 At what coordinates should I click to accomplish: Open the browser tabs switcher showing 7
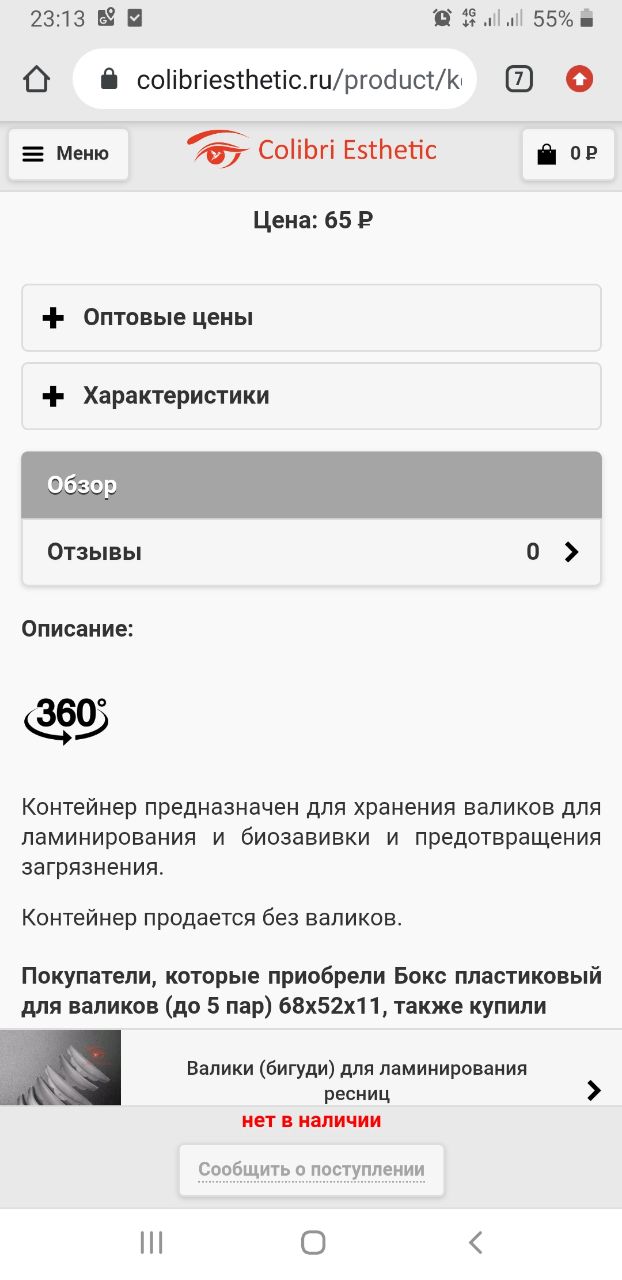518,79
